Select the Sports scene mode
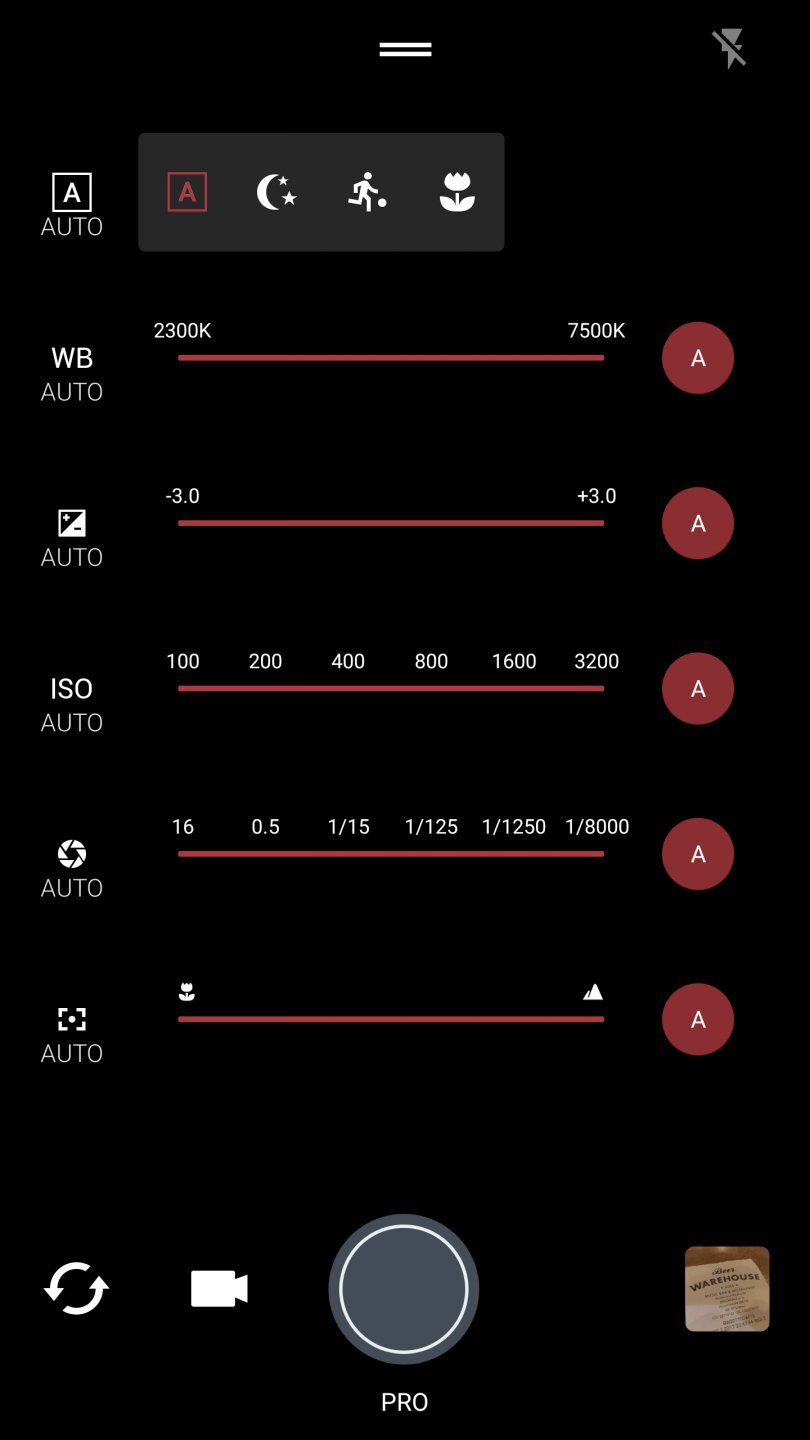The height and width of the screenshot is (1440, 810). coord(366,192)
